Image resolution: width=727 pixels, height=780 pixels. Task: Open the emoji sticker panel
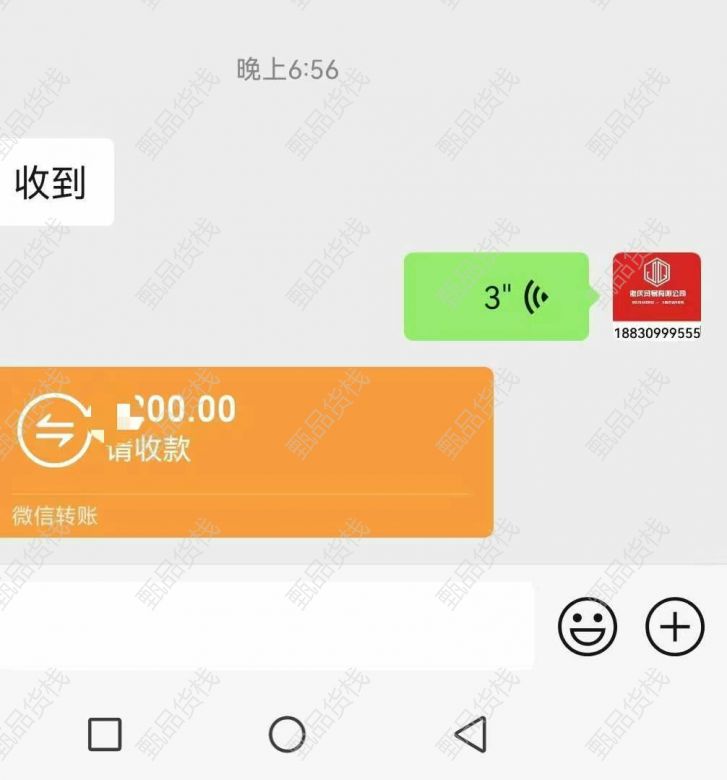pos(587,628)
